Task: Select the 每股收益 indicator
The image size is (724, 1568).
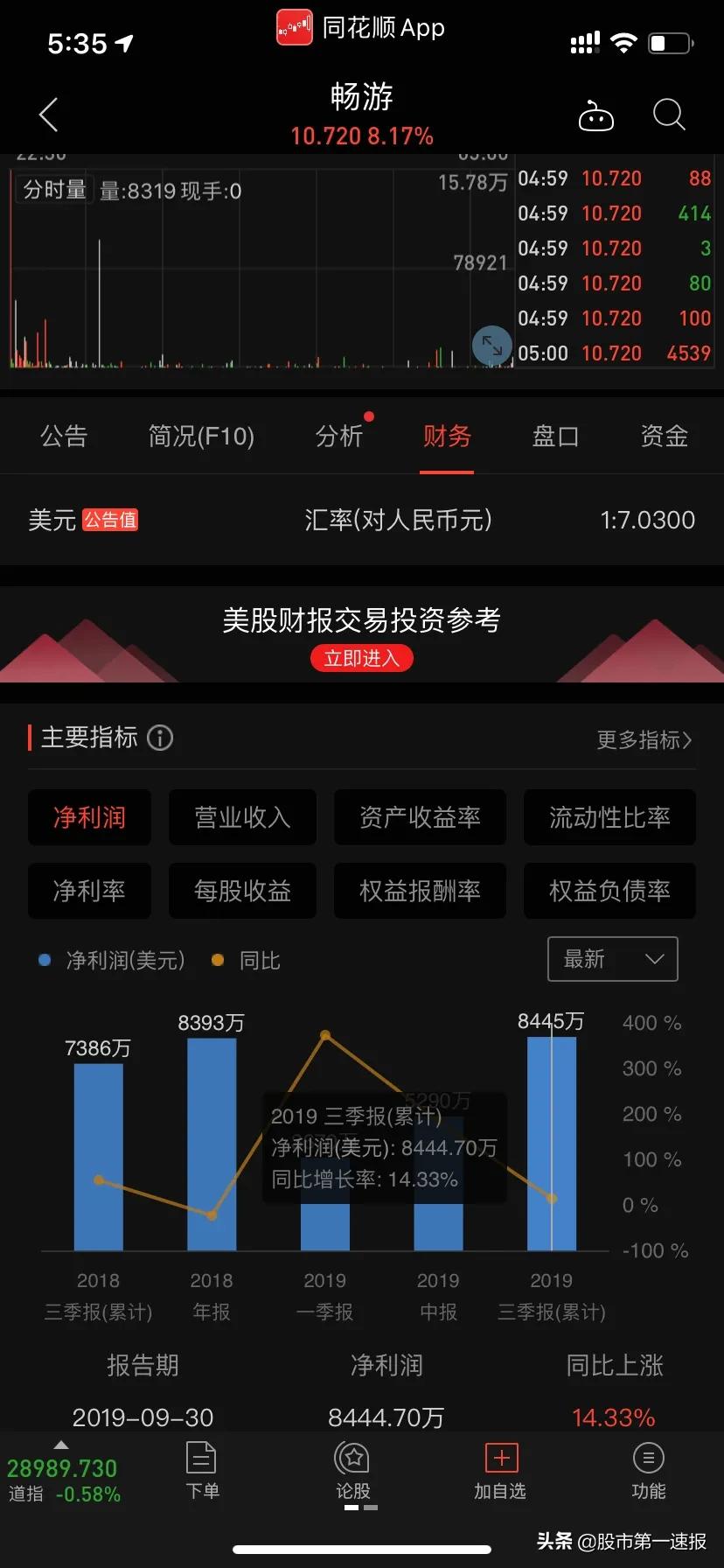Action: pos(242,891)
